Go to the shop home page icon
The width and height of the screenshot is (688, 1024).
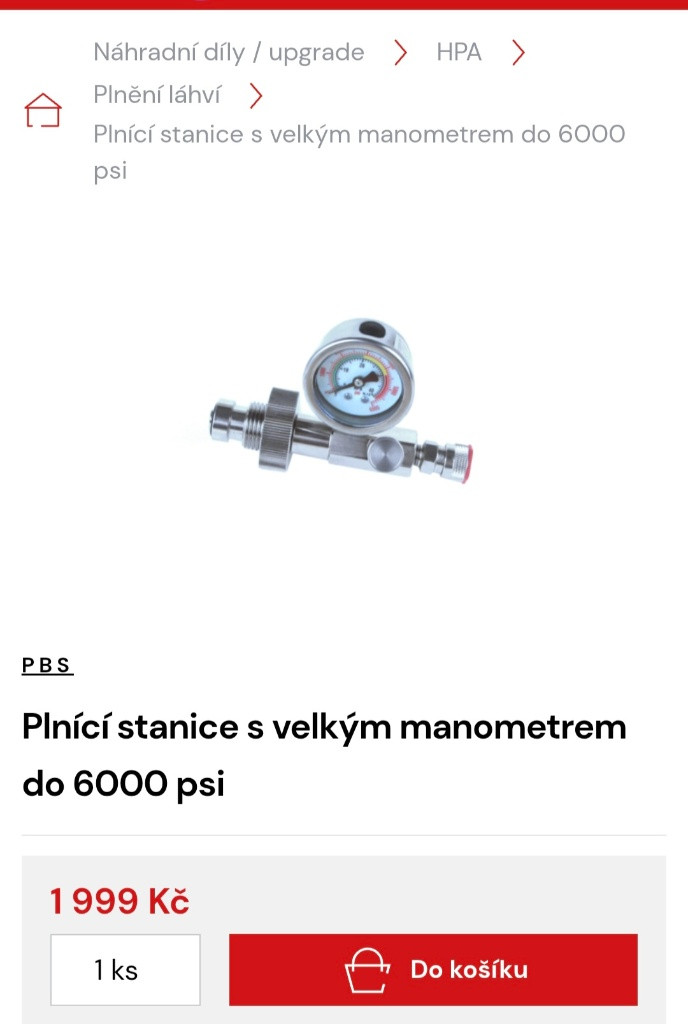(43, 110)
